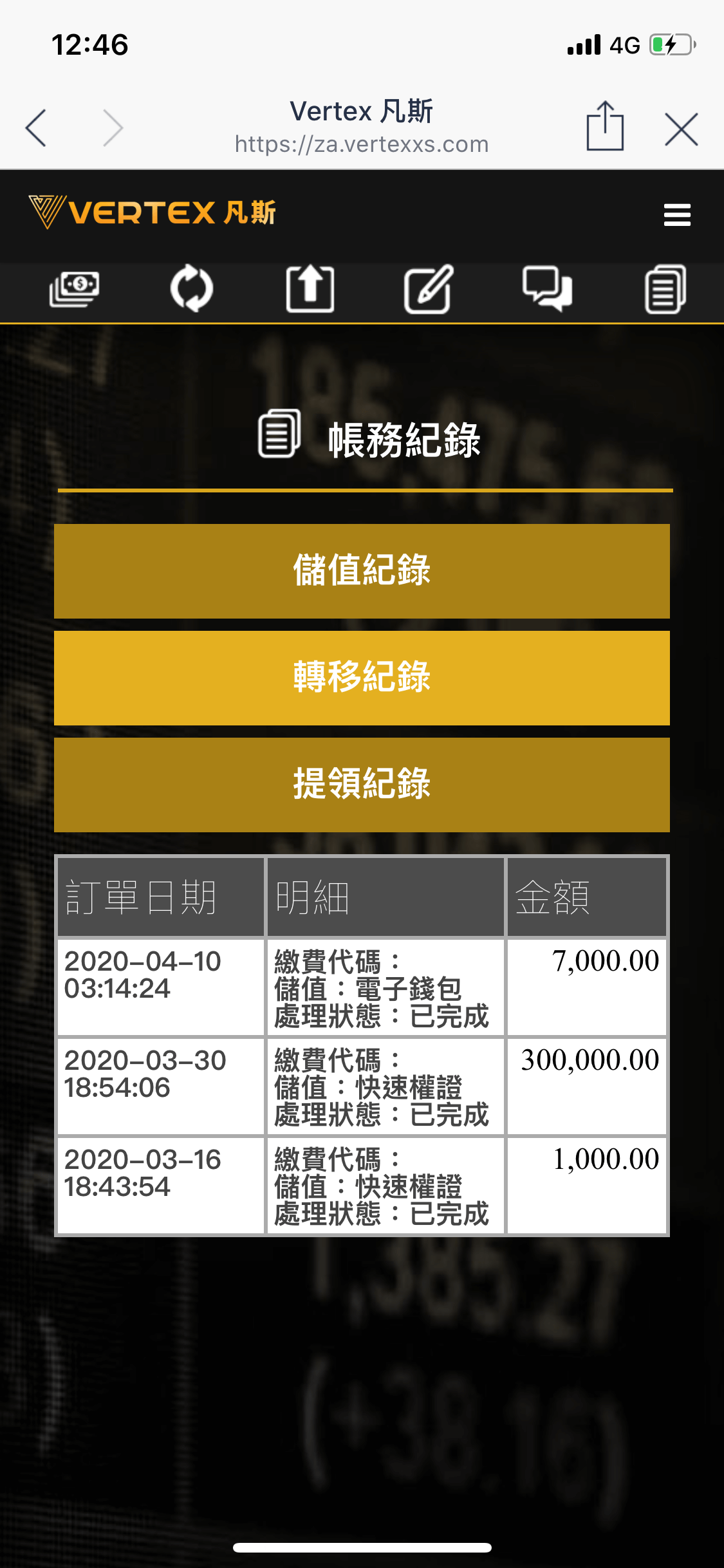Go forward in the browser
724x1568 pixels.
[x=113, y=128]
